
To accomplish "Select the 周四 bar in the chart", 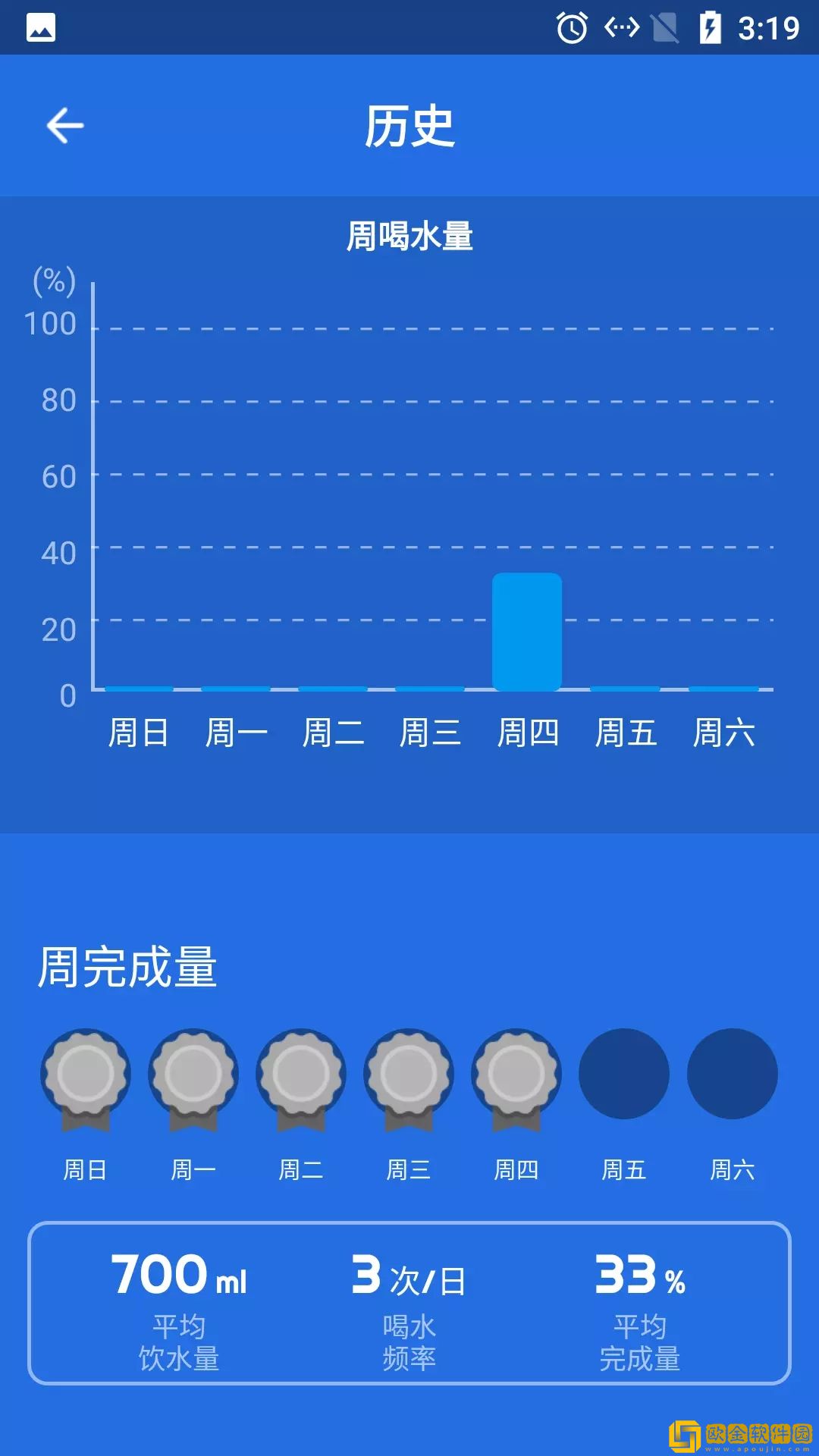I will point(527,633).
